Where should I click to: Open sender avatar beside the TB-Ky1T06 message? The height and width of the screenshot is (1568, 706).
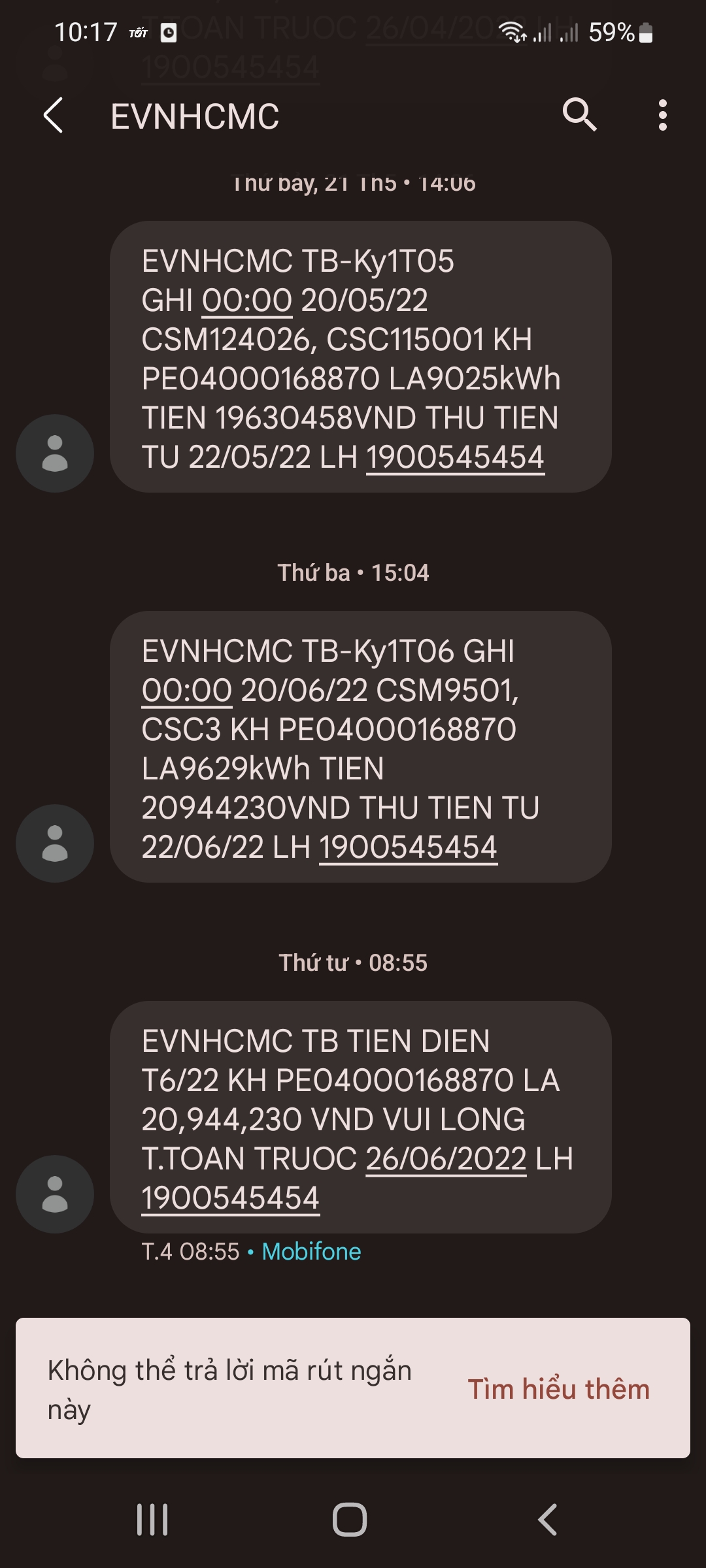(55, 843)
